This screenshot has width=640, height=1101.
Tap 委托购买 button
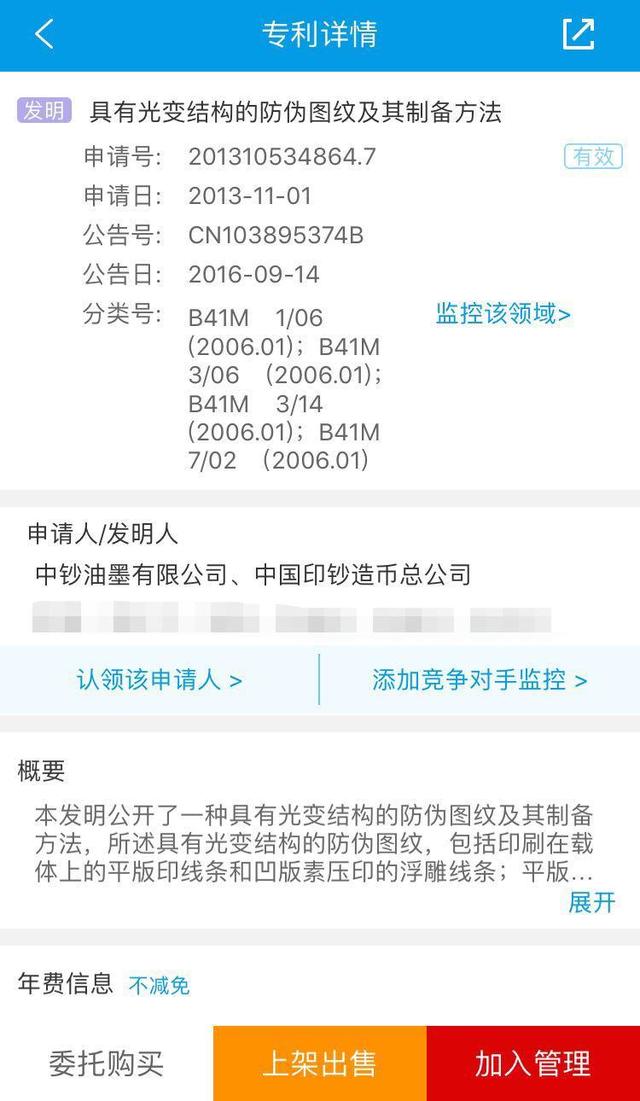pos(106,1063)
